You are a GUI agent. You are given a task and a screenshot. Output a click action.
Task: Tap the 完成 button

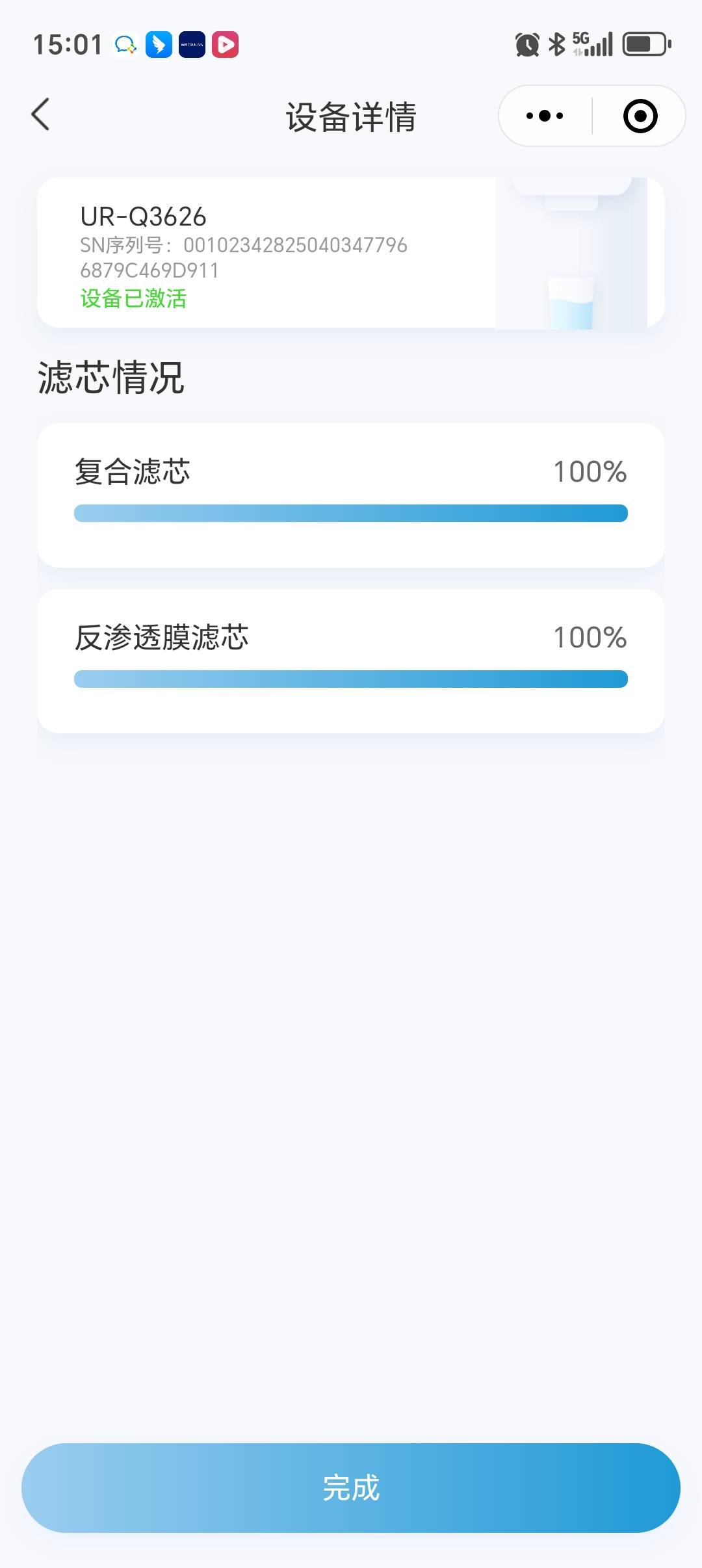(351, 1487)
